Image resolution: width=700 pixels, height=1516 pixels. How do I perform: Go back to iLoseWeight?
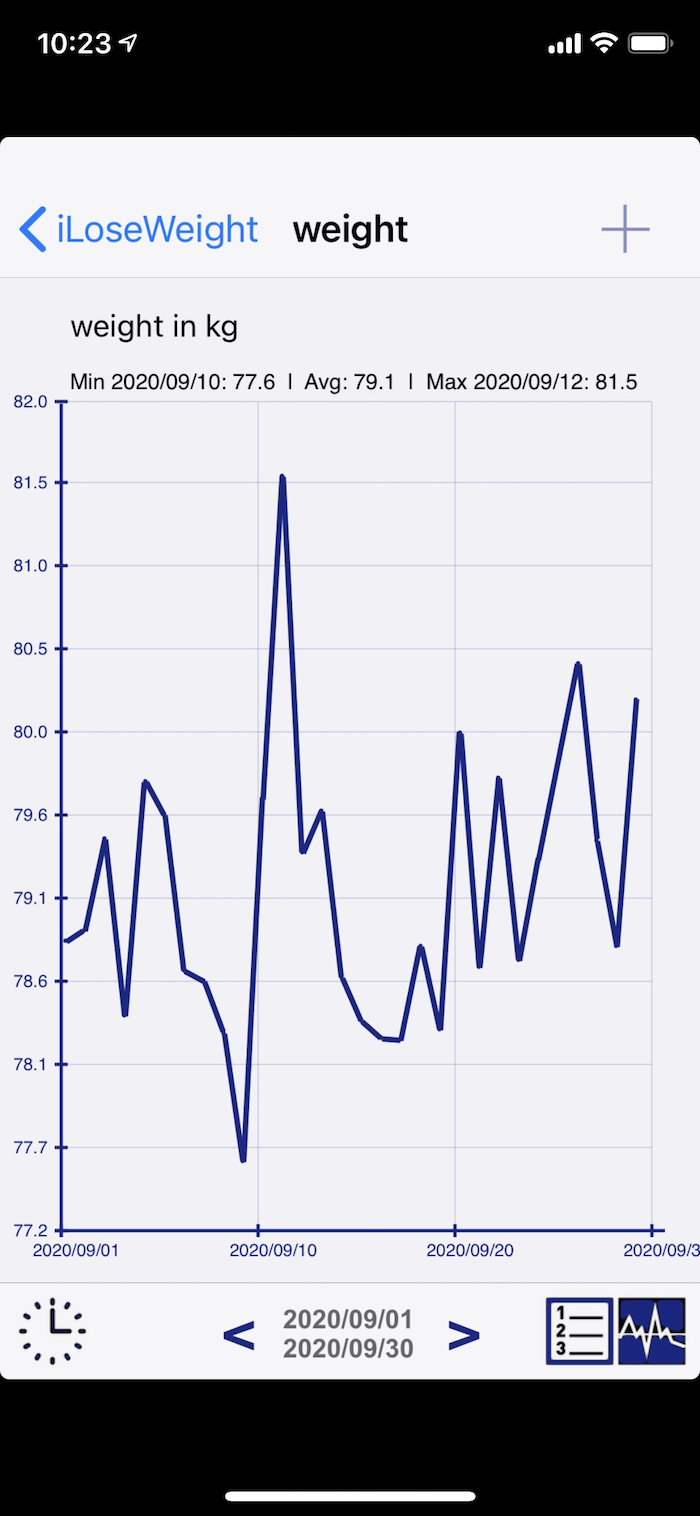click(x=139, y=229)
